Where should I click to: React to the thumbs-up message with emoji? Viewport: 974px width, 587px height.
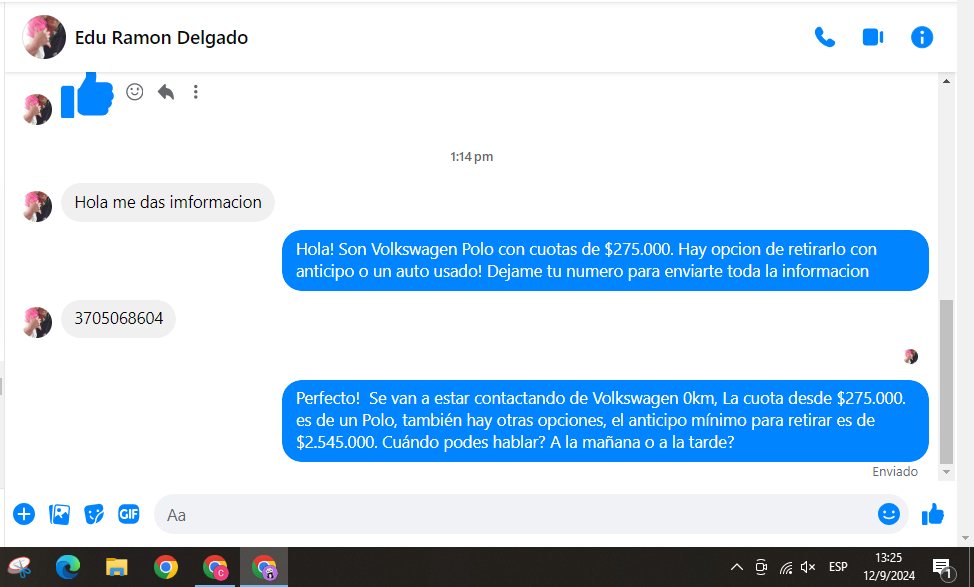point(135,92)
